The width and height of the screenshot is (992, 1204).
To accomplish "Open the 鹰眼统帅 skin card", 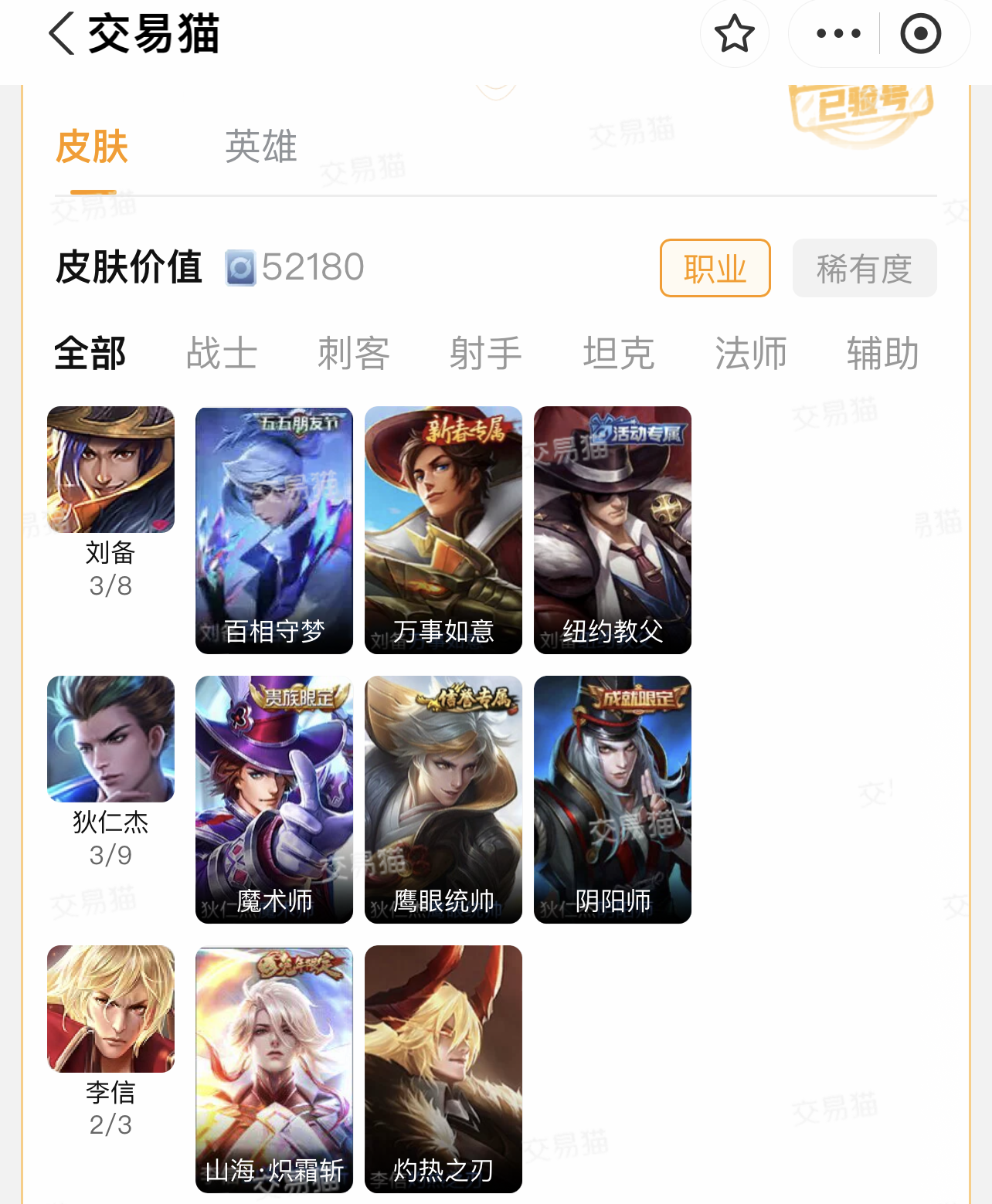I will [x=443, y=799].
